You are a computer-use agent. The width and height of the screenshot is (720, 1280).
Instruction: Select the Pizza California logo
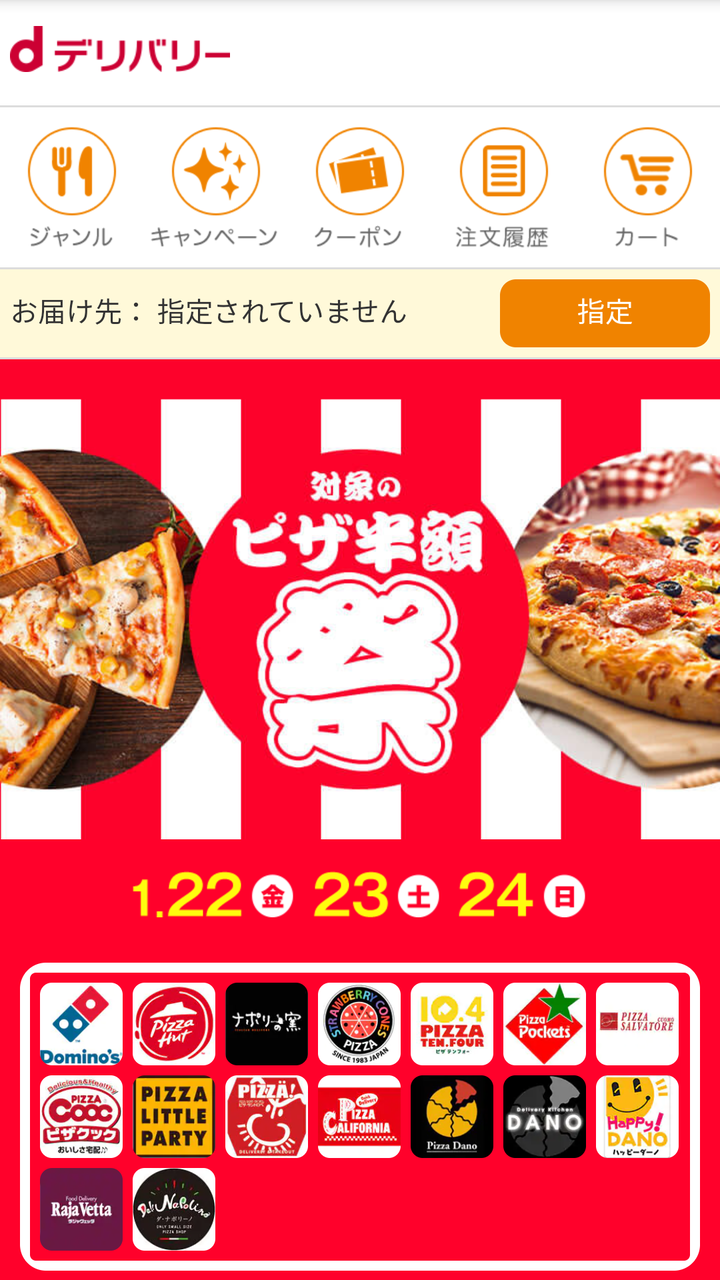[360, 1117]
